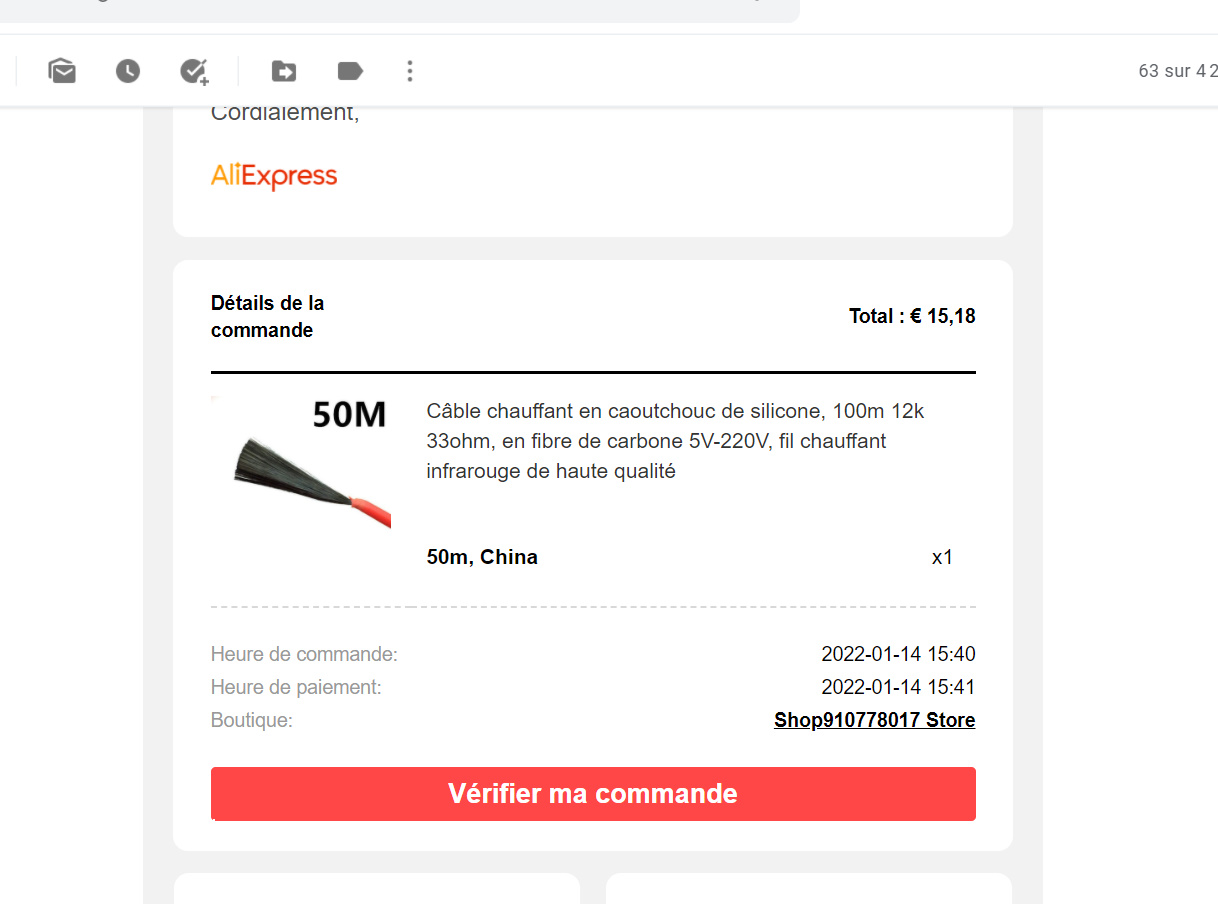Open the three-dot more options menu
The height and width of the screenshot is (904, 1218).
[x=409, y=71]
